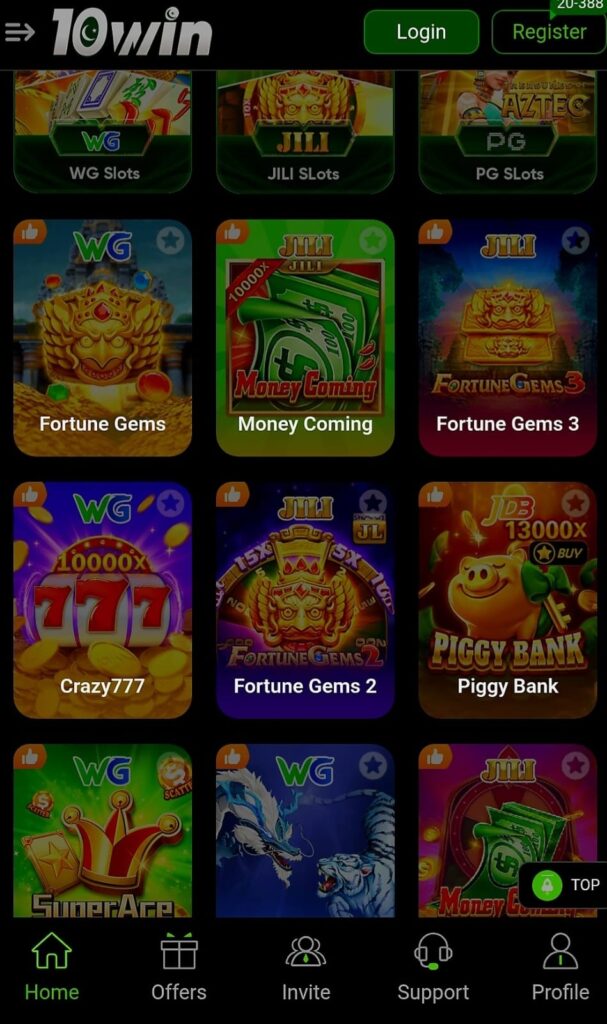Launch the Fortune Gems game

tap(103, 340)
